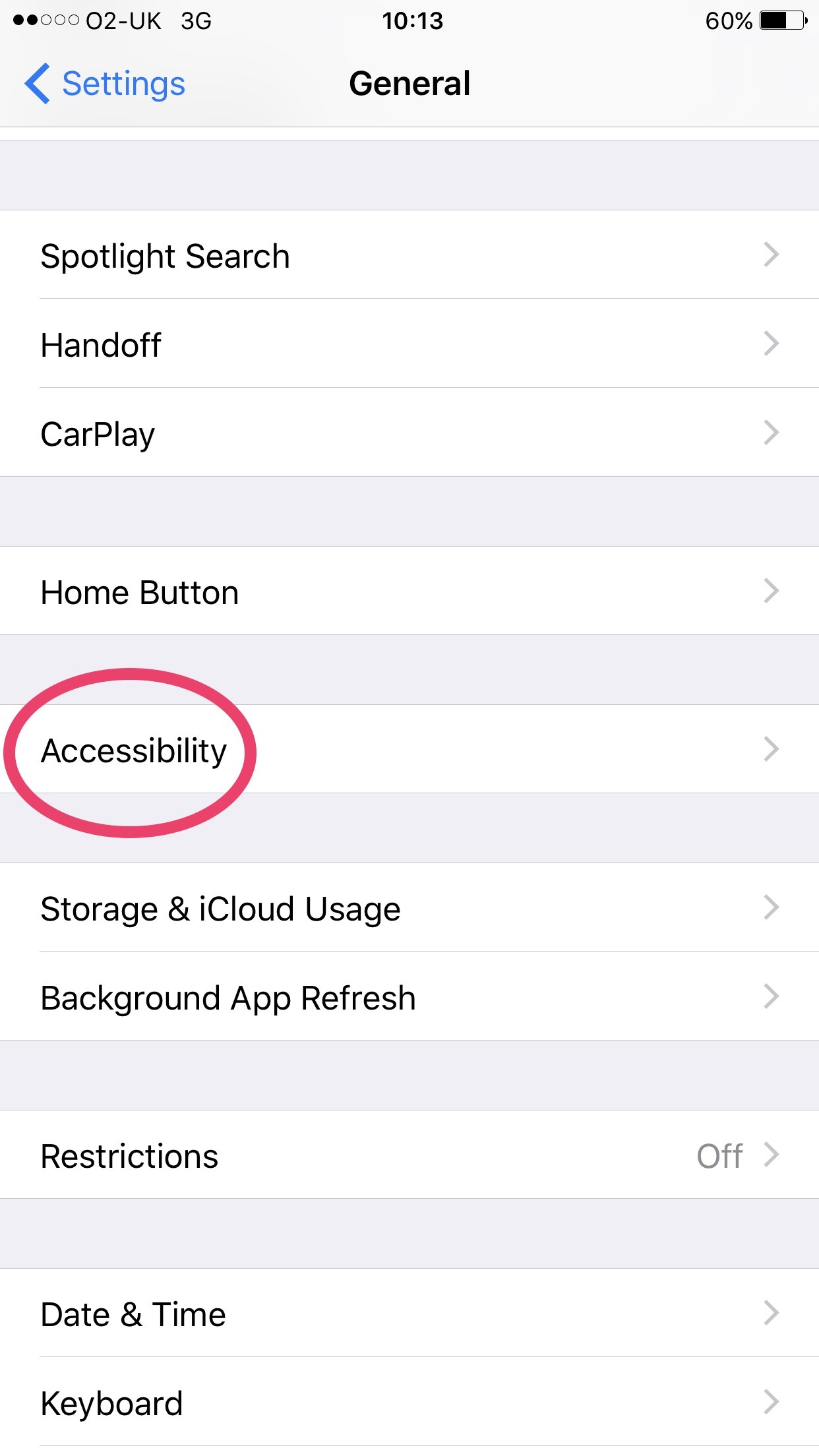Open the Handoff row

(409, 344)
